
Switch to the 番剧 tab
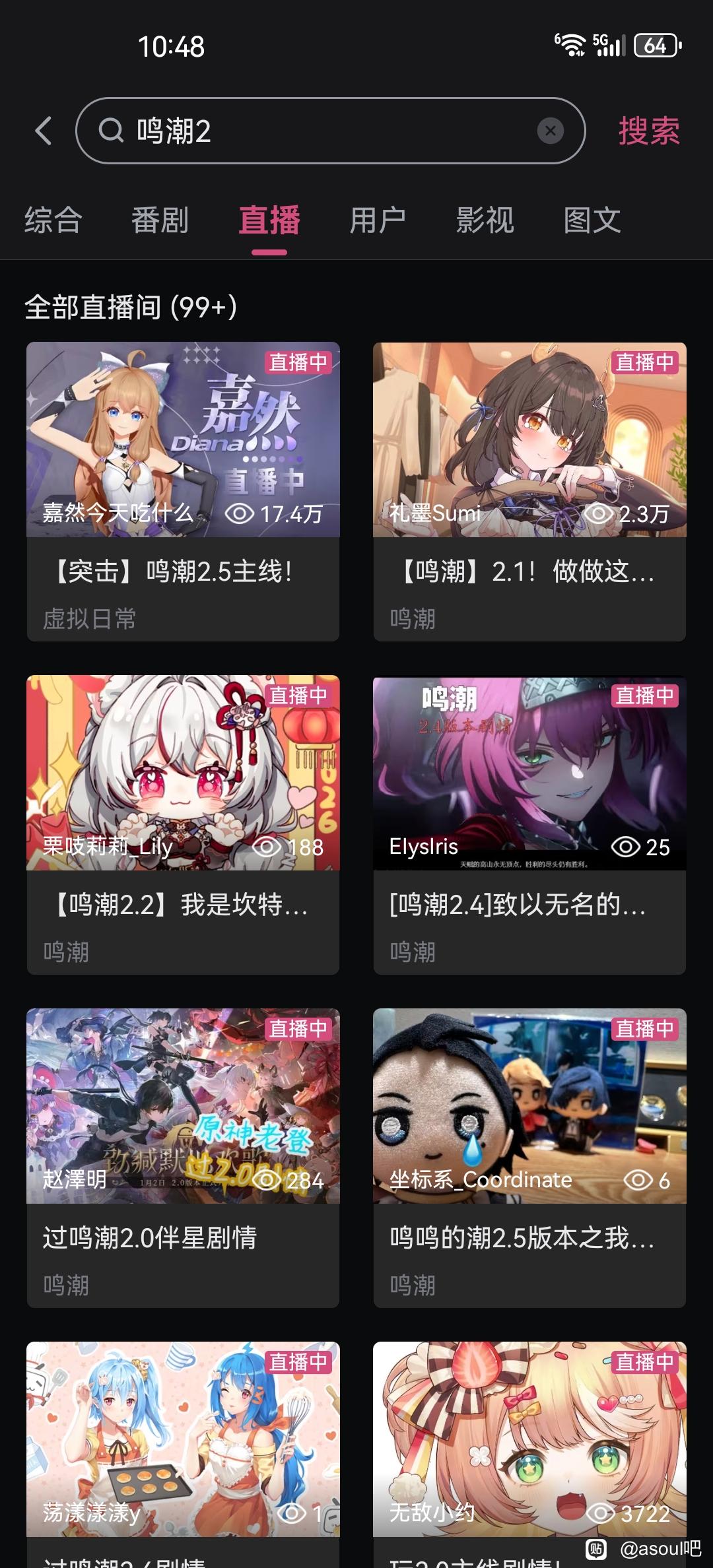[160, 220]
